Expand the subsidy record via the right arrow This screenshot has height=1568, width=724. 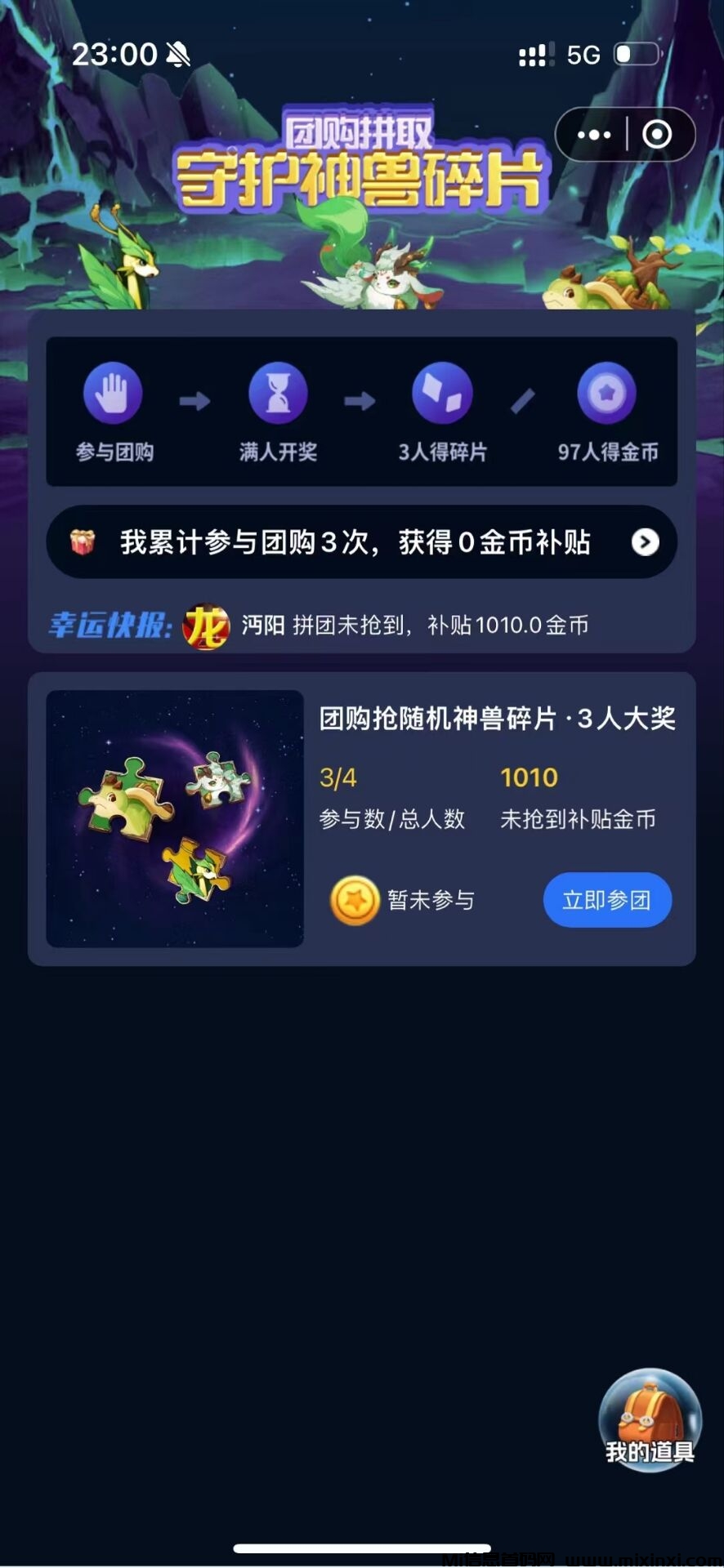[645, 541]
